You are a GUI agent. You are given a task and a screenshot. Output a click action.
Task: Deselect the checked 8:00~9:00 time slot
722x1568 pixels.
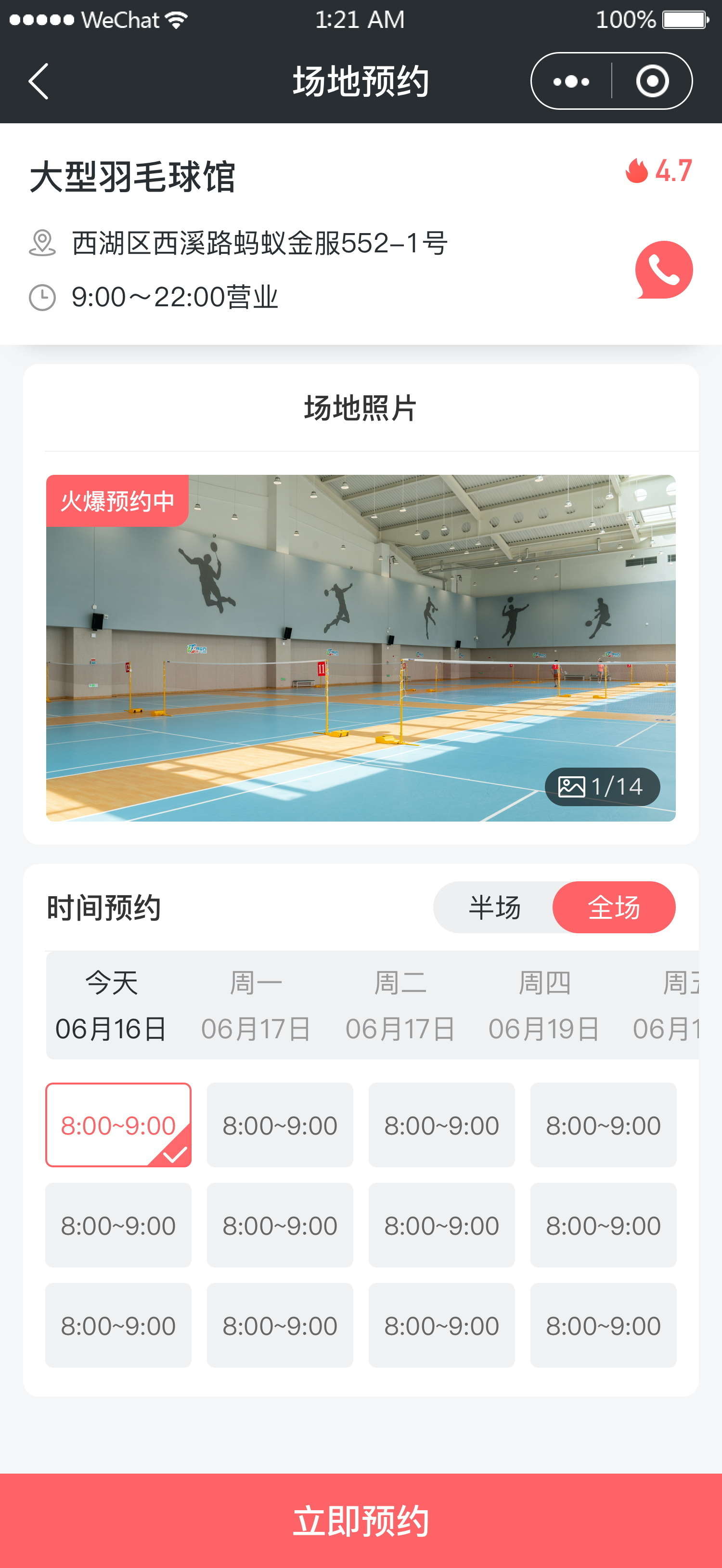[x=118, y=1125]
